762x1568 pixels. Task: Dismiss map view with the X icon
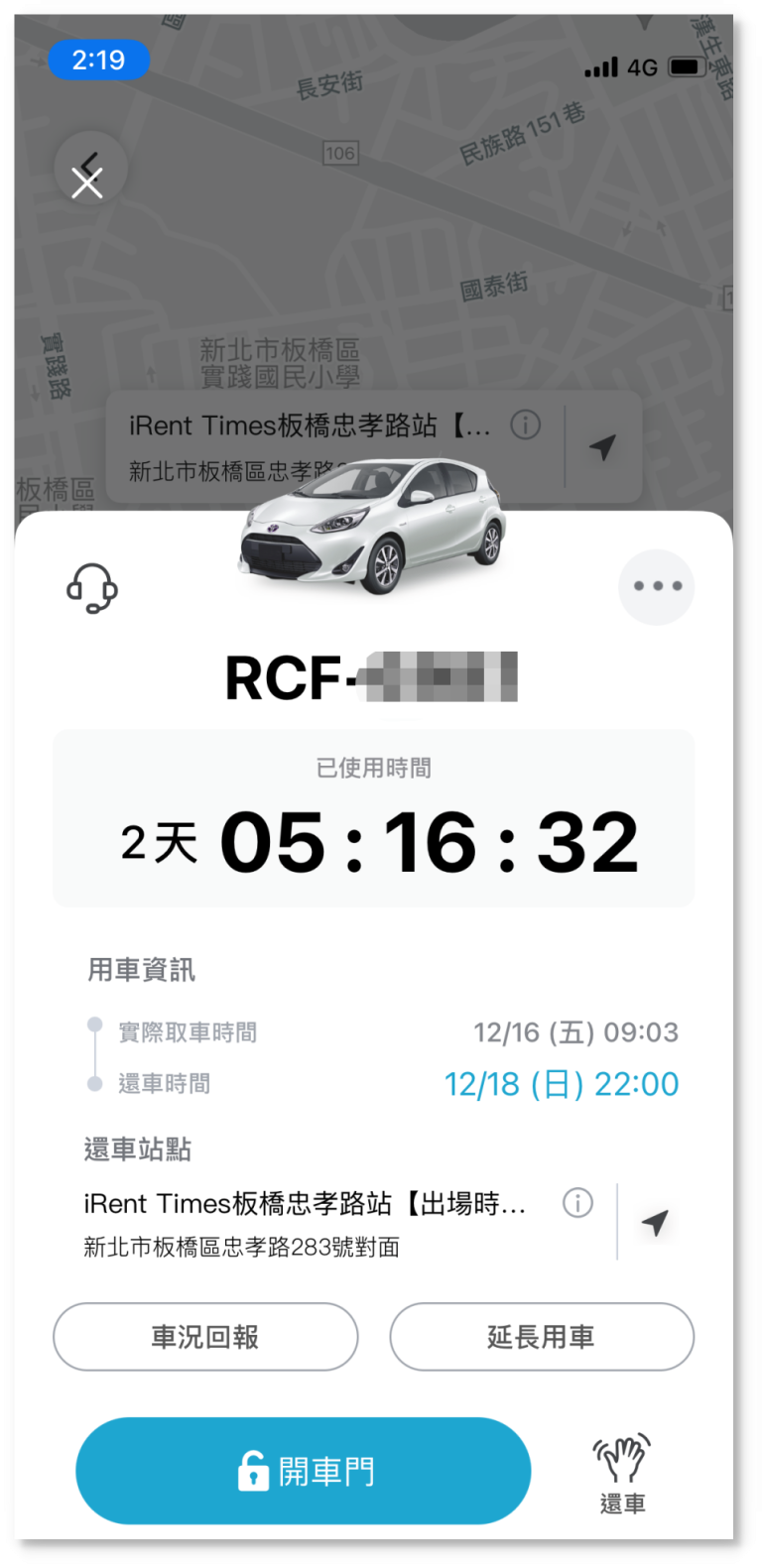coord(88,182)
